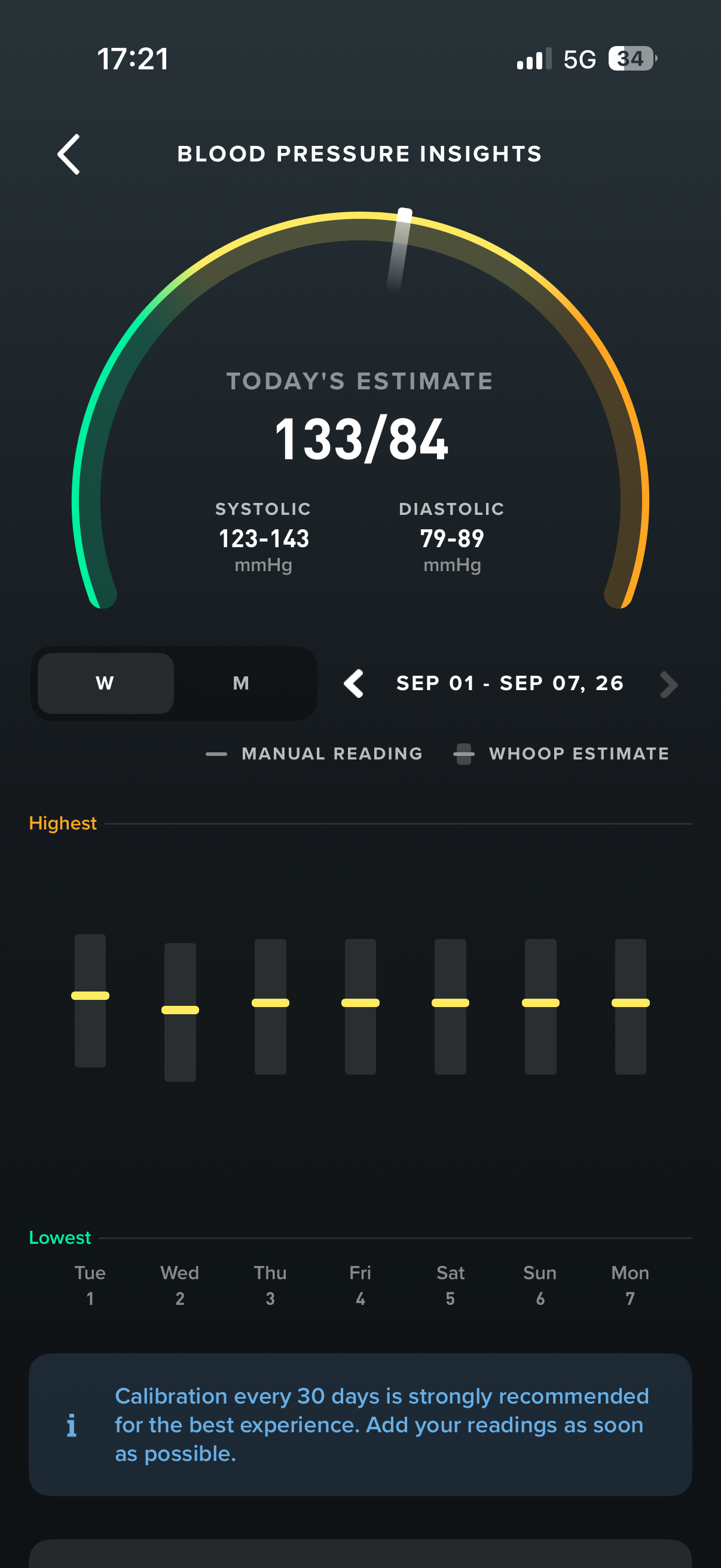
Task: Advance to the next week's date range
Action: pyautogui.click(x=668, y=684)
